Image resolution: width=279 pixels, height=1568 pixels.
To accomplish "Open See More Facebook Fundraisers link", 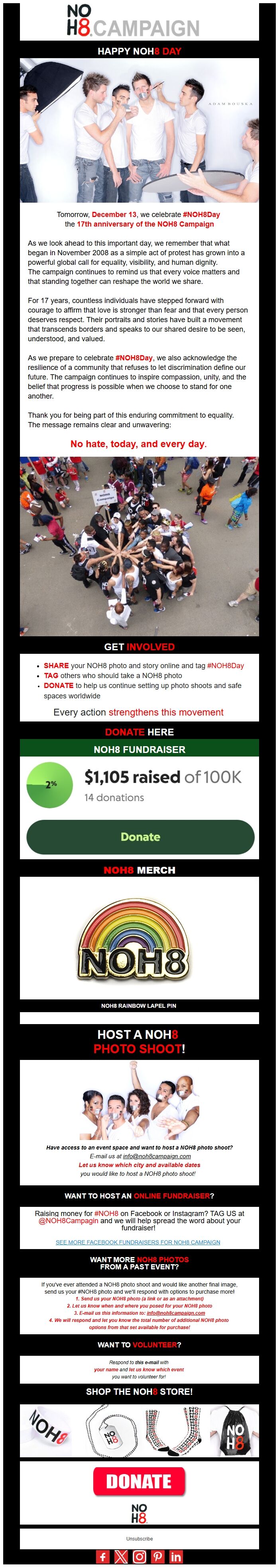I will point(138,1242).
